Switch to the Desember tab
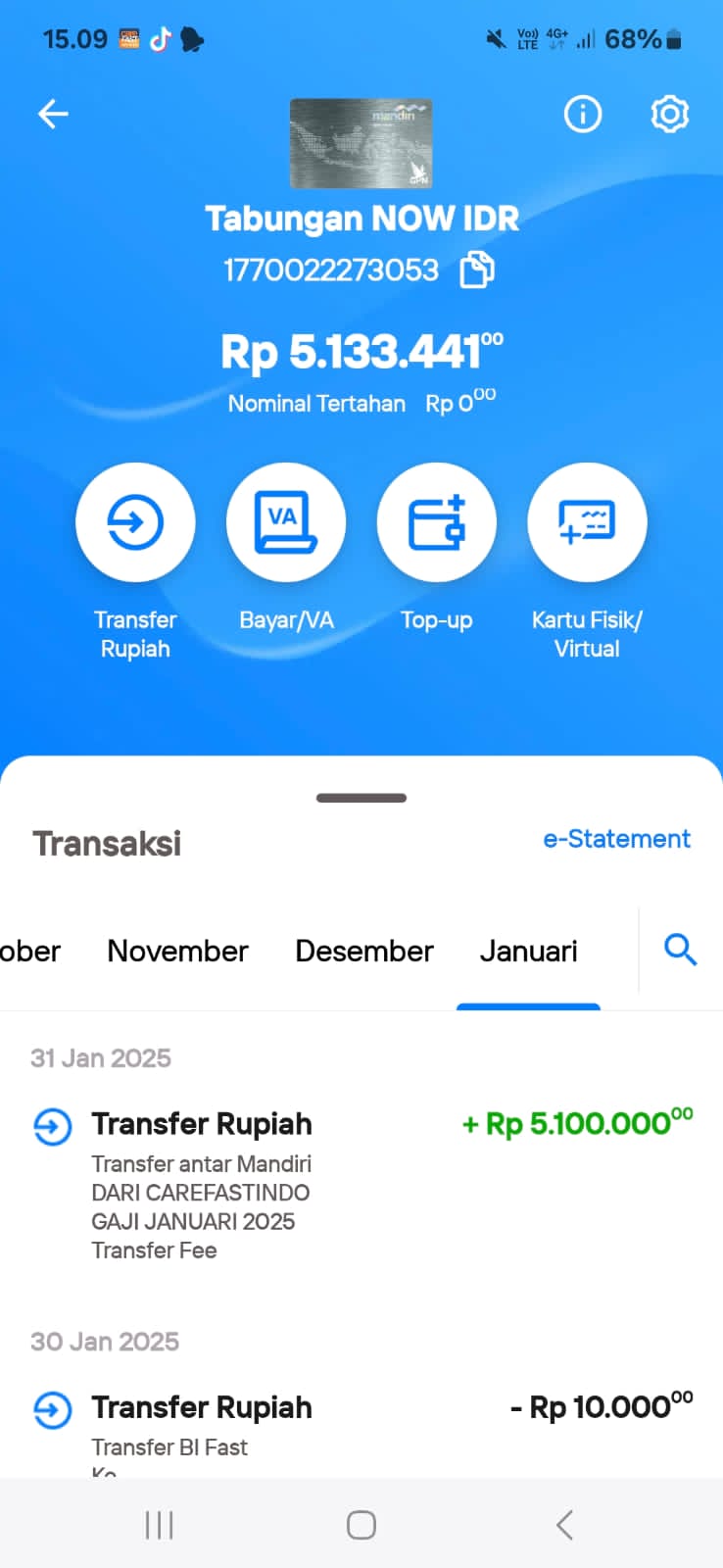This screenshot has width=723, height=1568. point(364,952)
